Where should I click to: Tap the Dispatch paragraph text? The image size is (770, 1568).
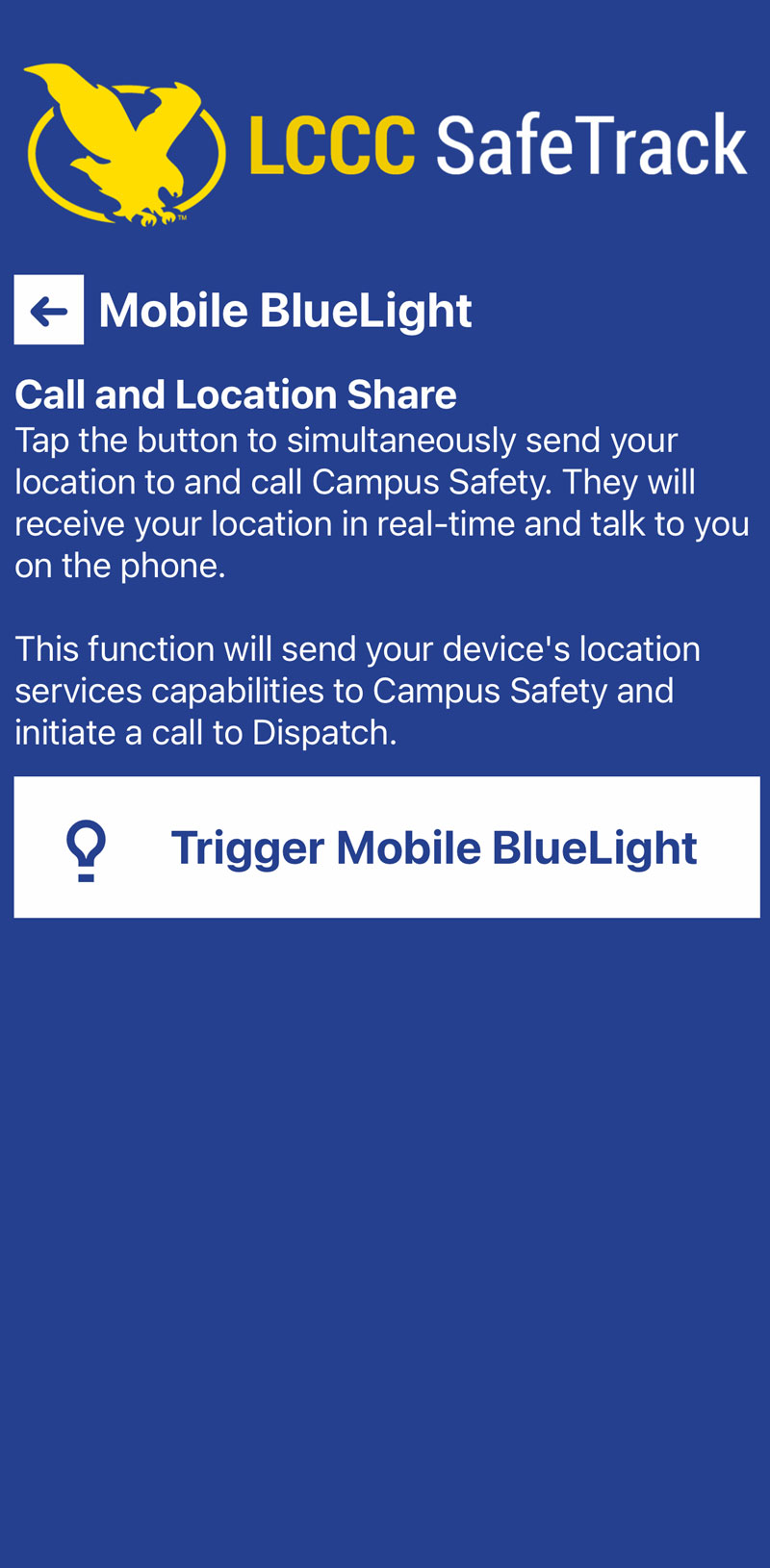356,690
